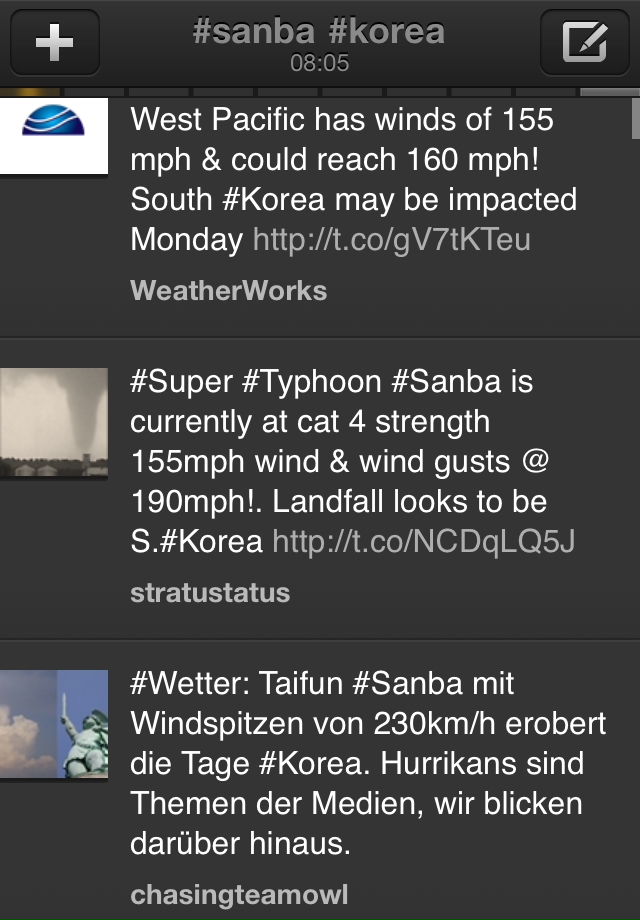View stratustatus tornado avatar

(x=54, y=423)
